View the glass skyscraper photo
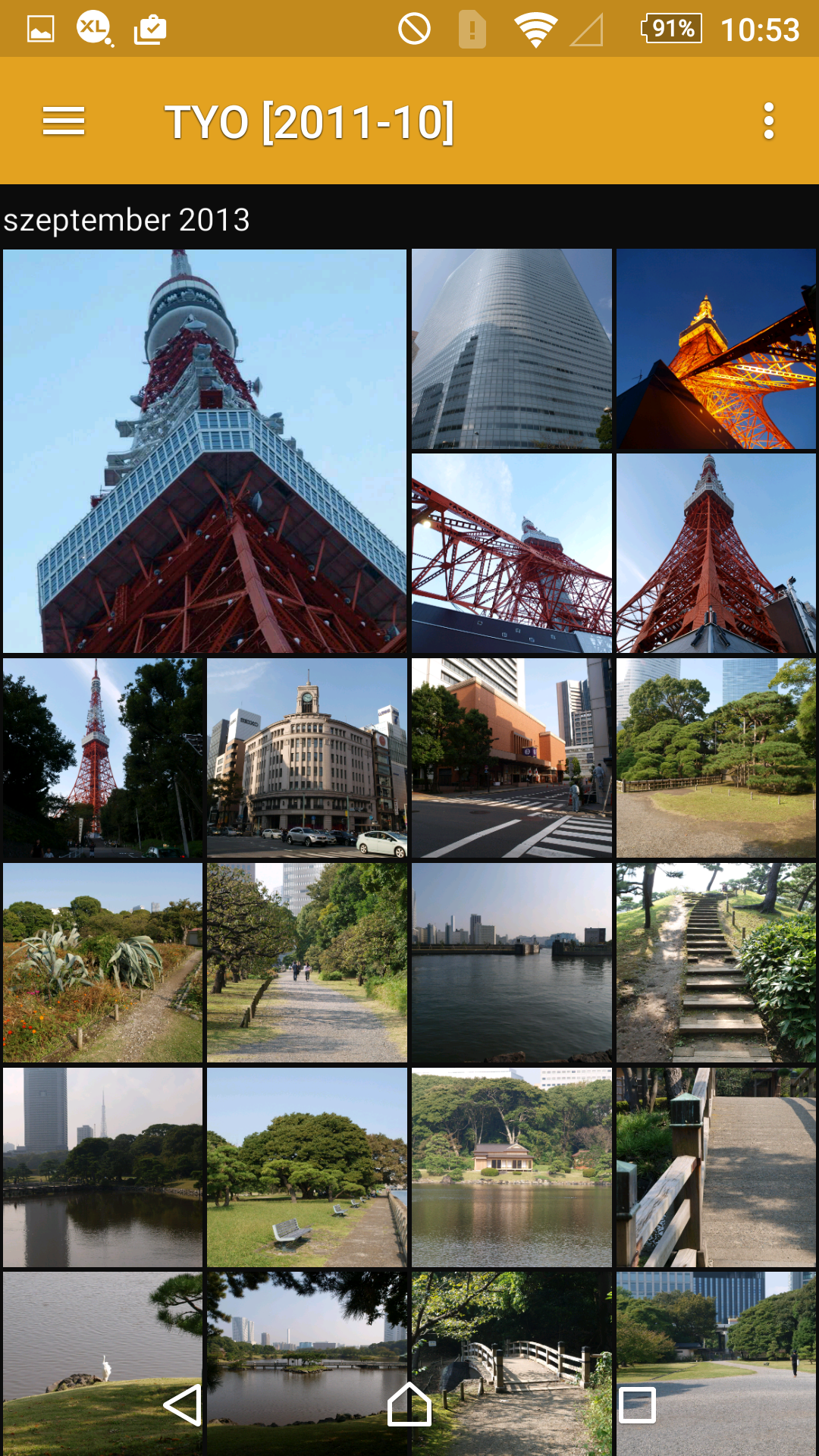 click(512, 349)
